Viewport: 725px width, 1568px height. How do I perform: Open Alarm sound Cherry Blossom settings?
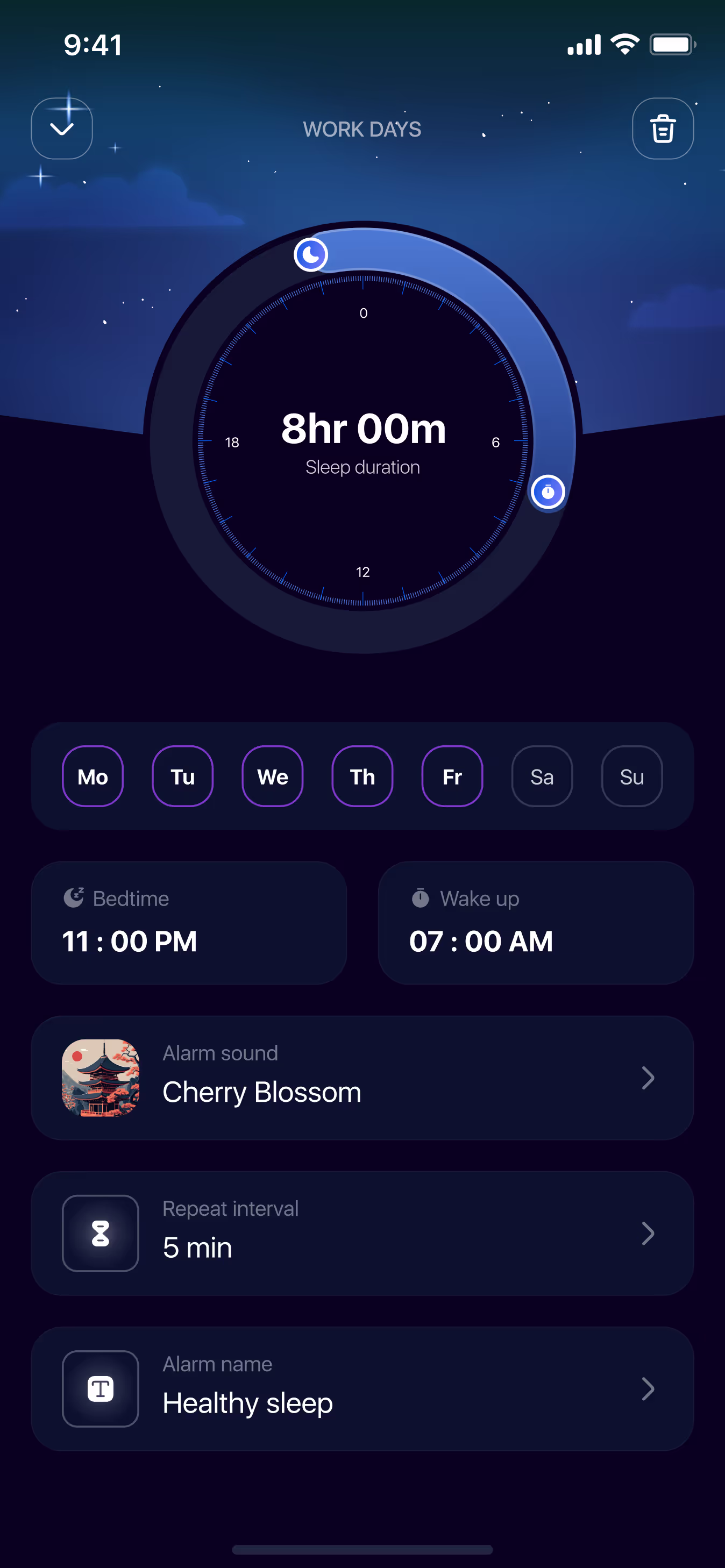coord(362,1078)
